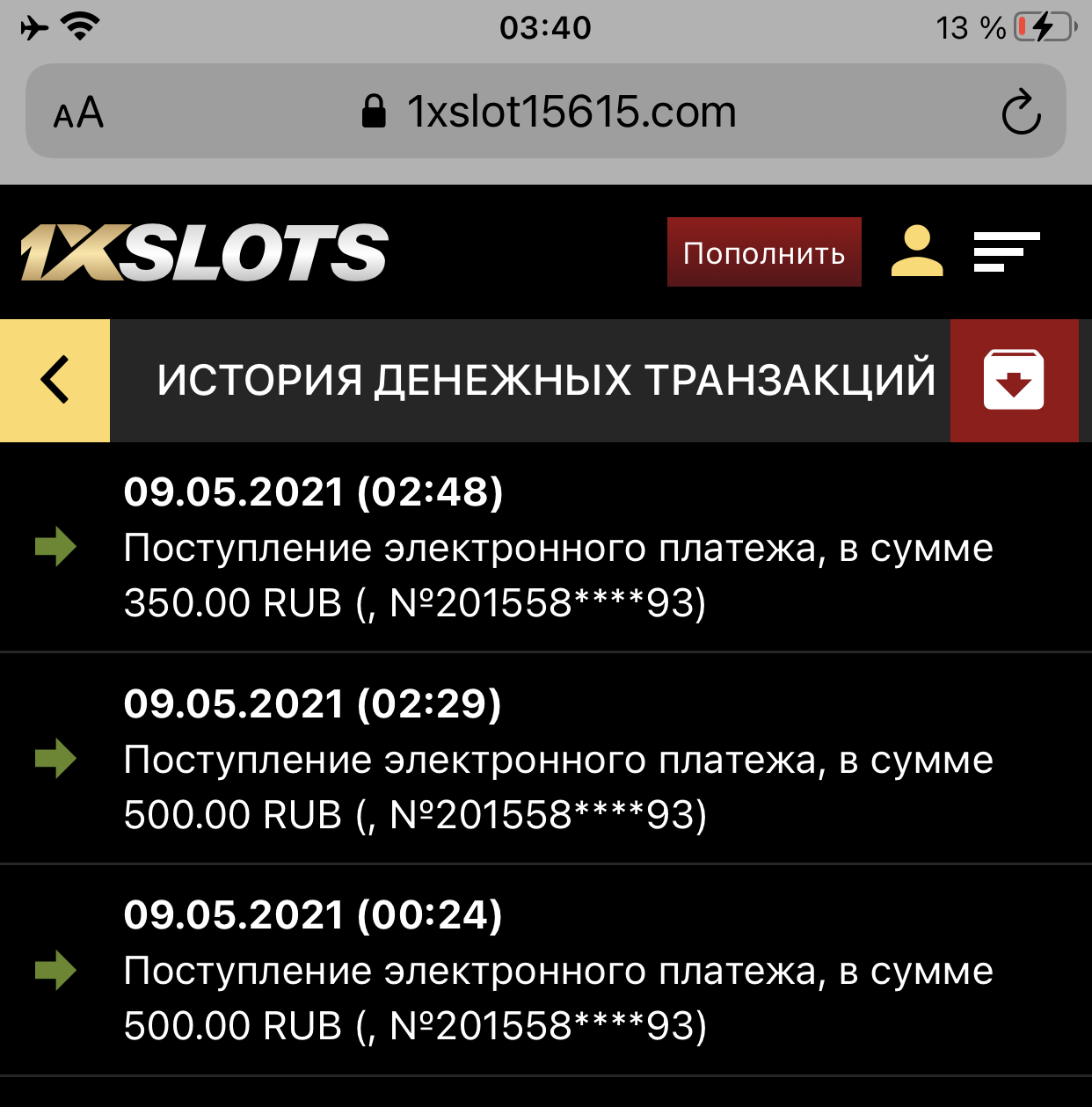Tap the Пополнить deposit button
Image resolution: width=1092 pixels, height=1107 pixels.
click(x=763, y=252)
